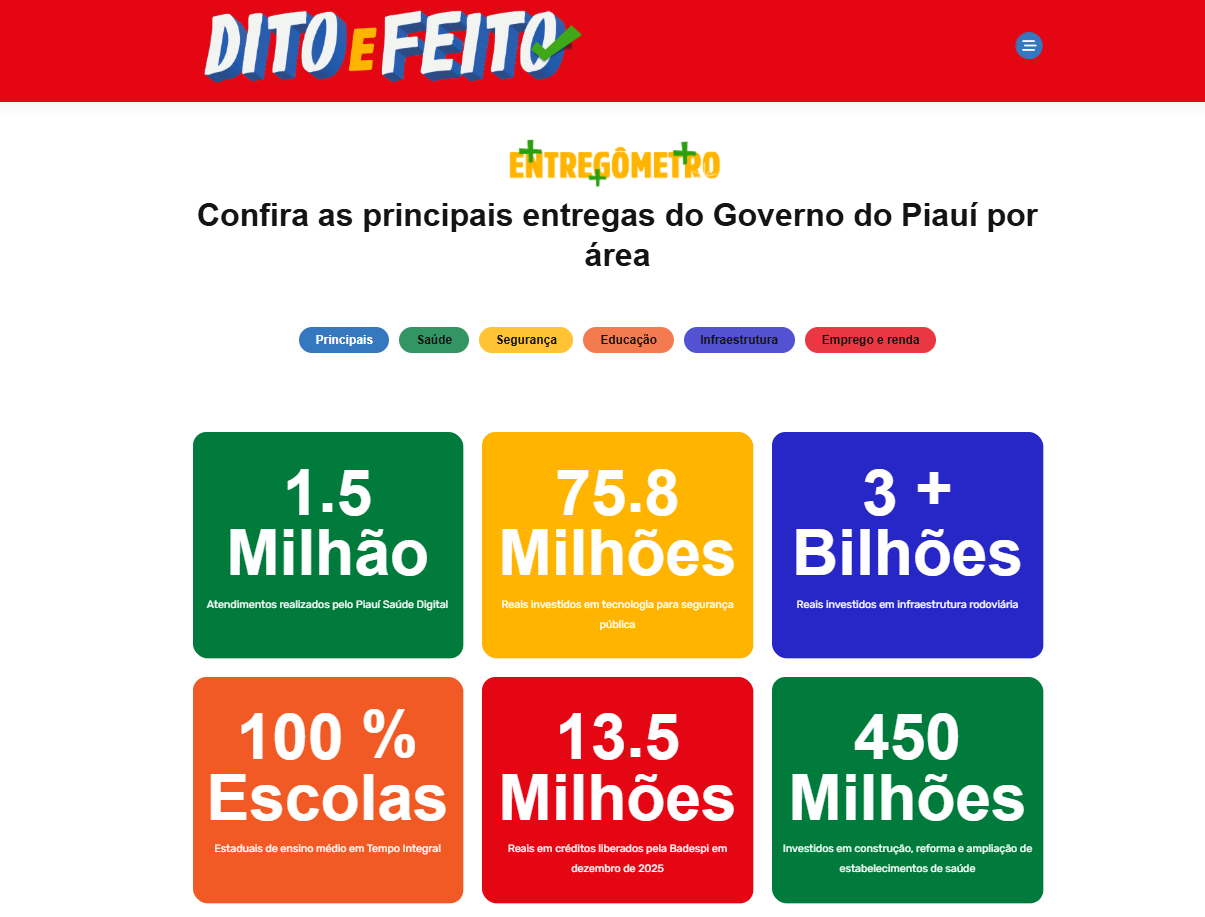Show the Segurança deliveries
This screenshot has height=917, width=1205.
click(526, 340)
